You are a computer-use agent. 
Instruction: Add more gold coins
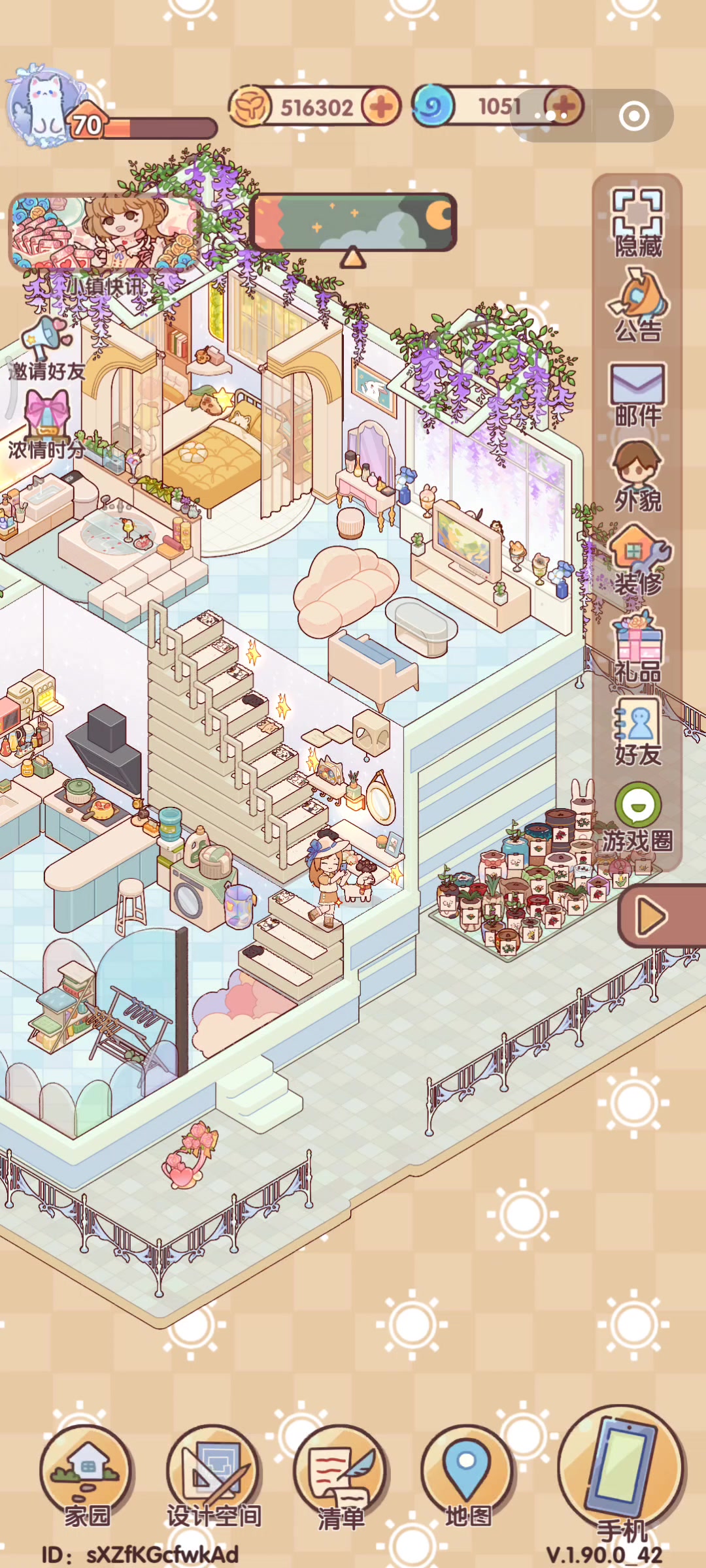point(381,106)
